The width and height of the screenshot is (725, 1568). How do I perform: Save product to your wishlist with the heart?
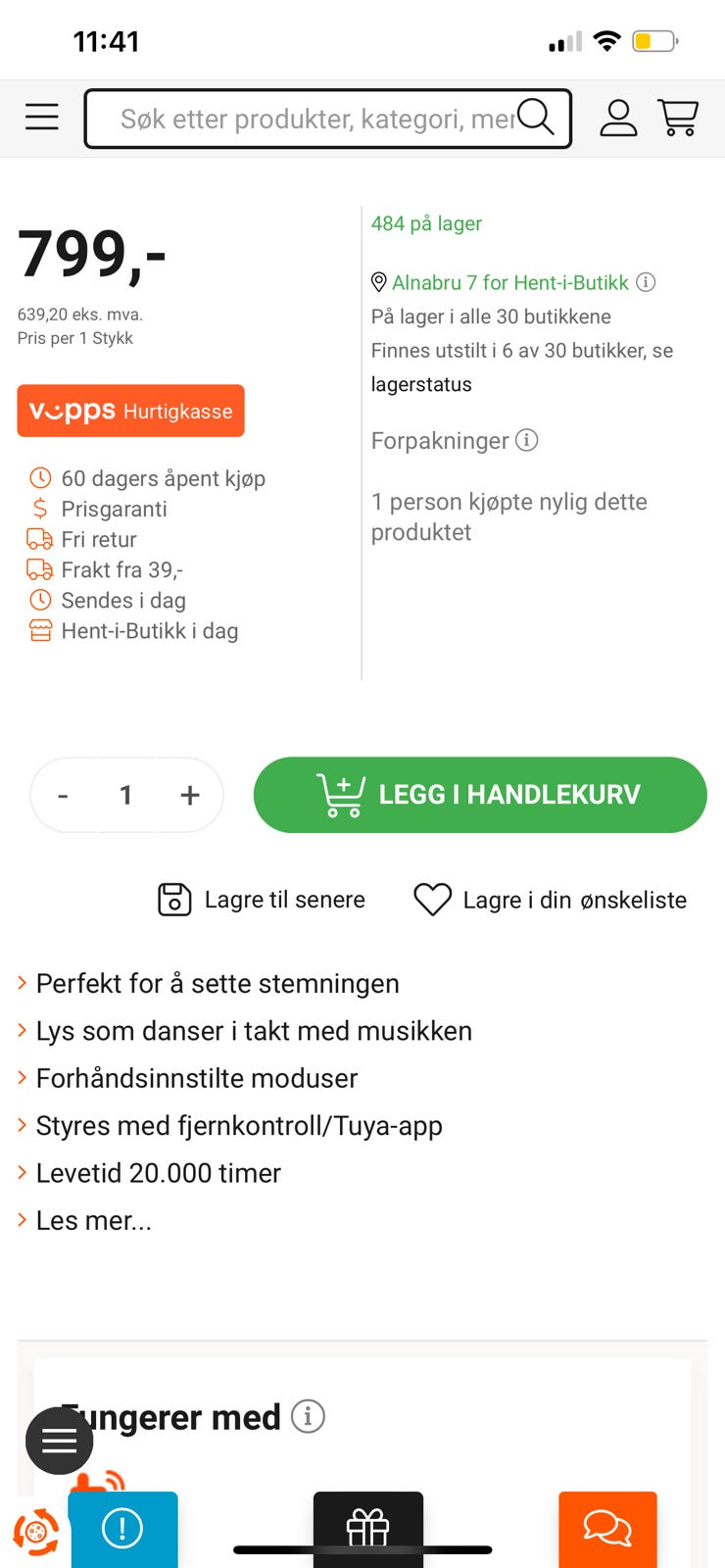click(434, 899)
